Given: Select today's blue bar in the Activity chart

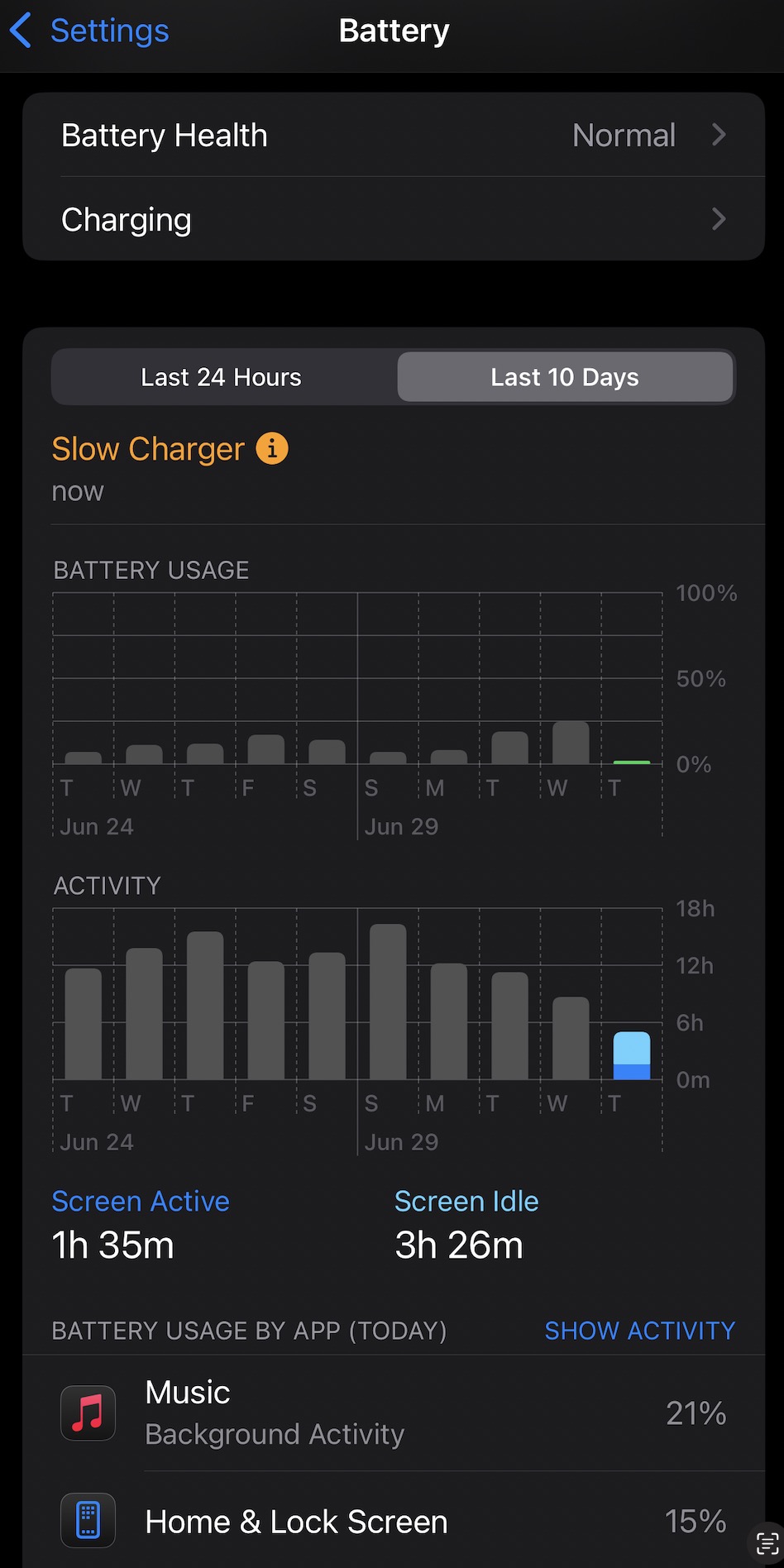Looking at the screenshot, I should tap(632, 1055).
